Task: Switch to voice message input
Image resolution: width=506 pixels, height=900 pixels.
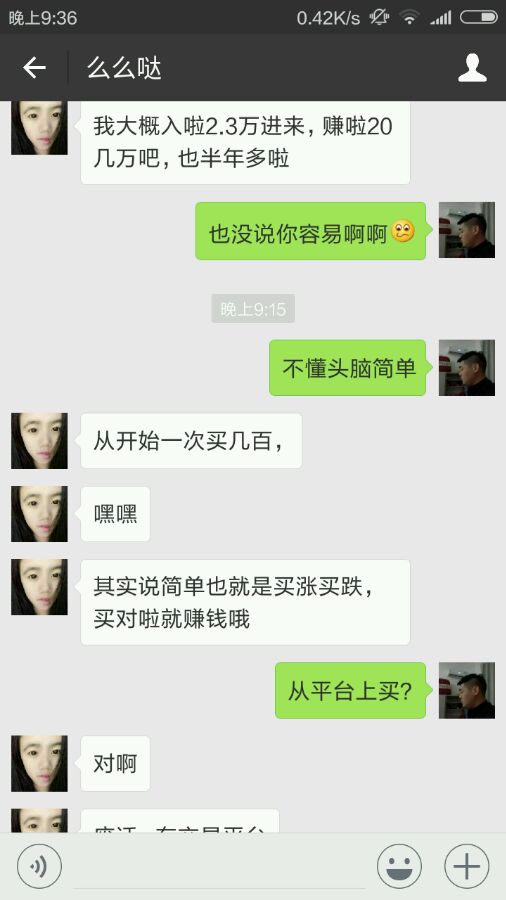Action: (x=39, y=866)
